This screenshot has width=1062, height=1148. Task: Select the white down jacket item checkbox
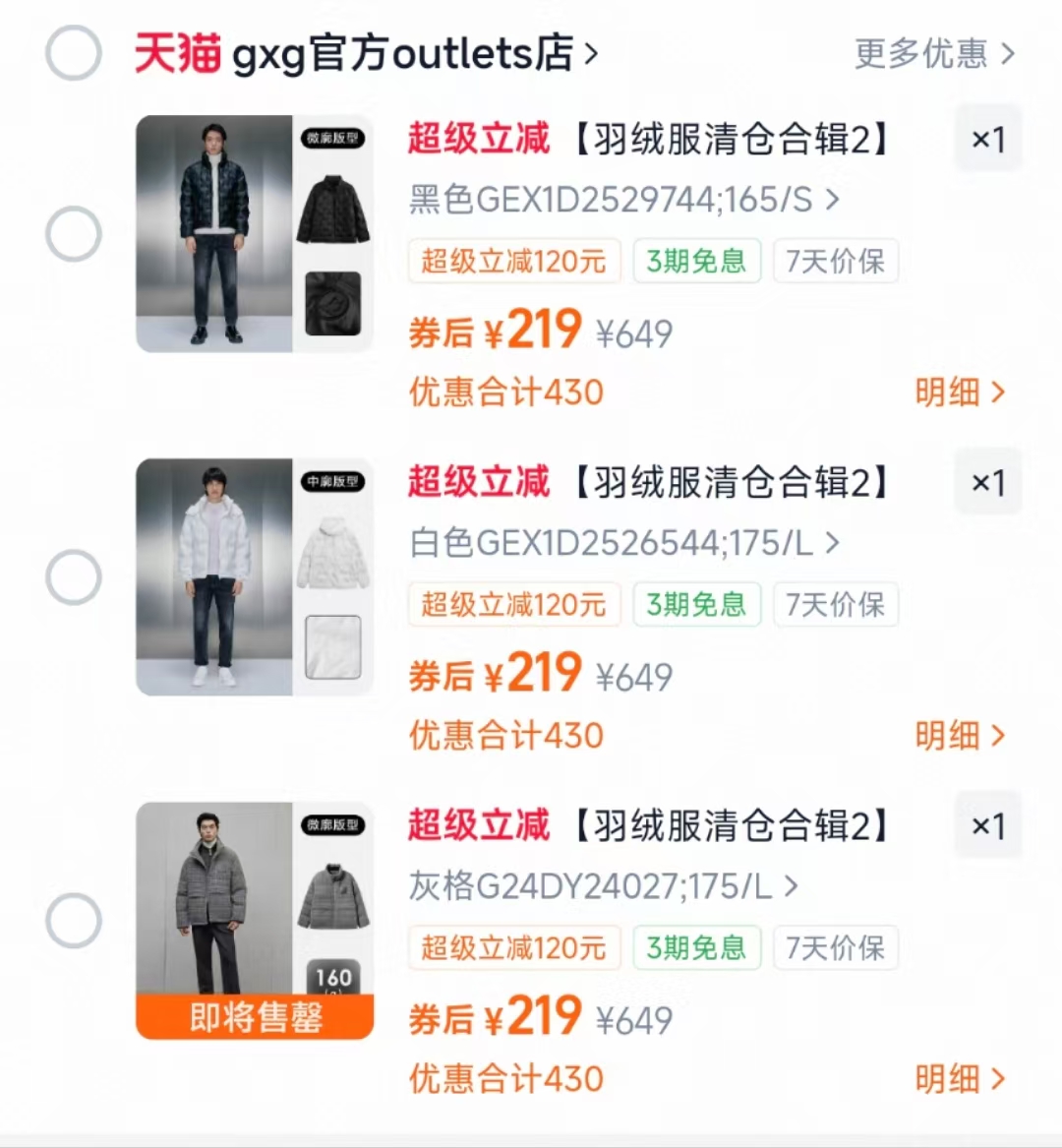click(x=73, y=577)
